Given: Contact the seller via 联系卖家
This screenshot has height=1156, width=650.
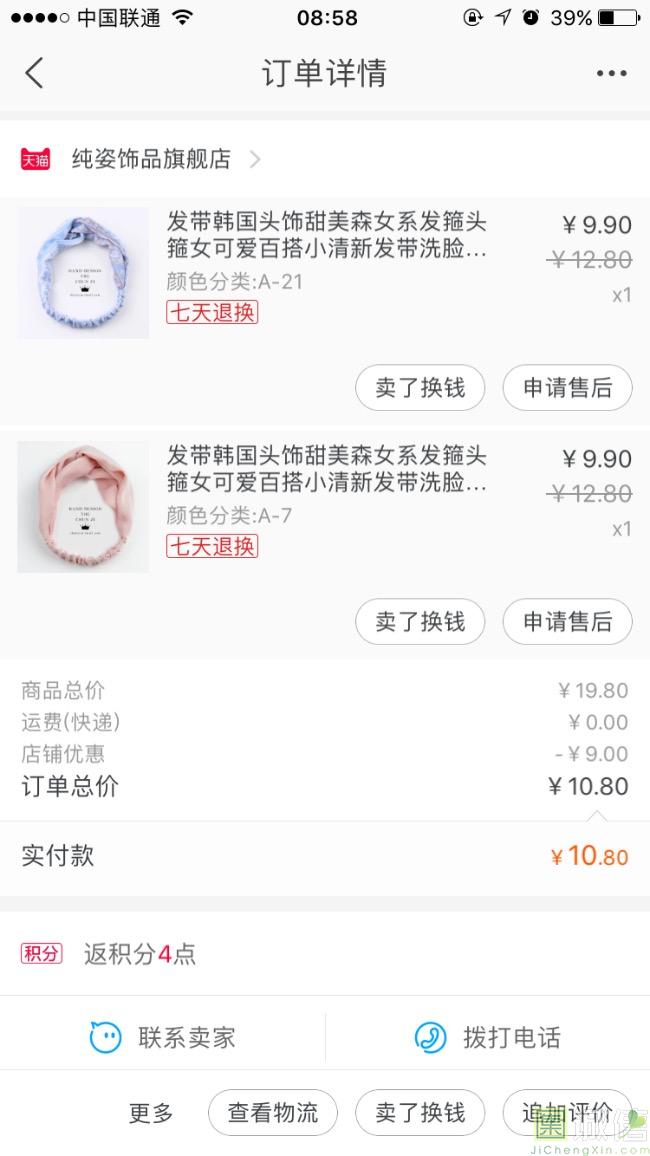Looking at the screenshot, I should point(162,1038).
